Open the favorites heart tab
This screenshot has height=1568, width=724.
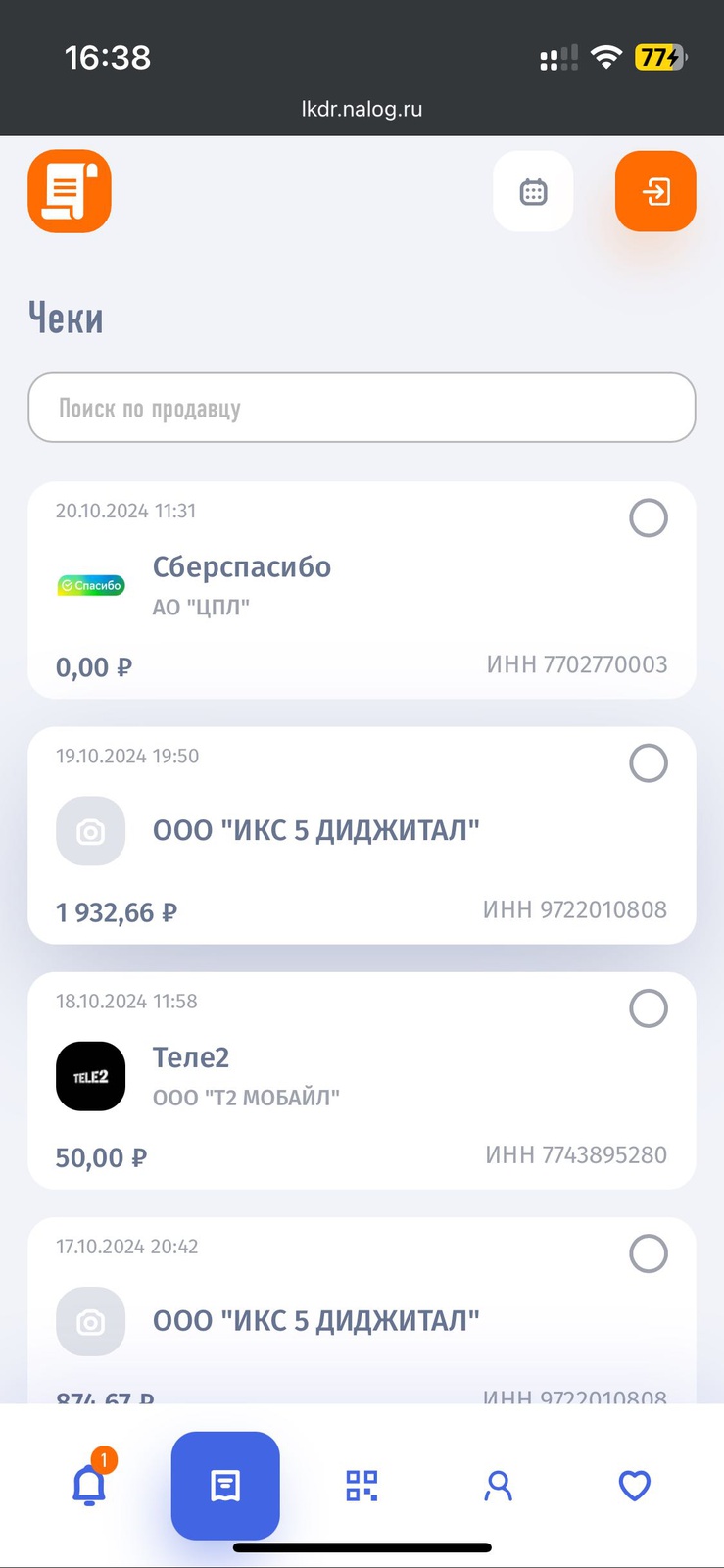point(635,1486)
